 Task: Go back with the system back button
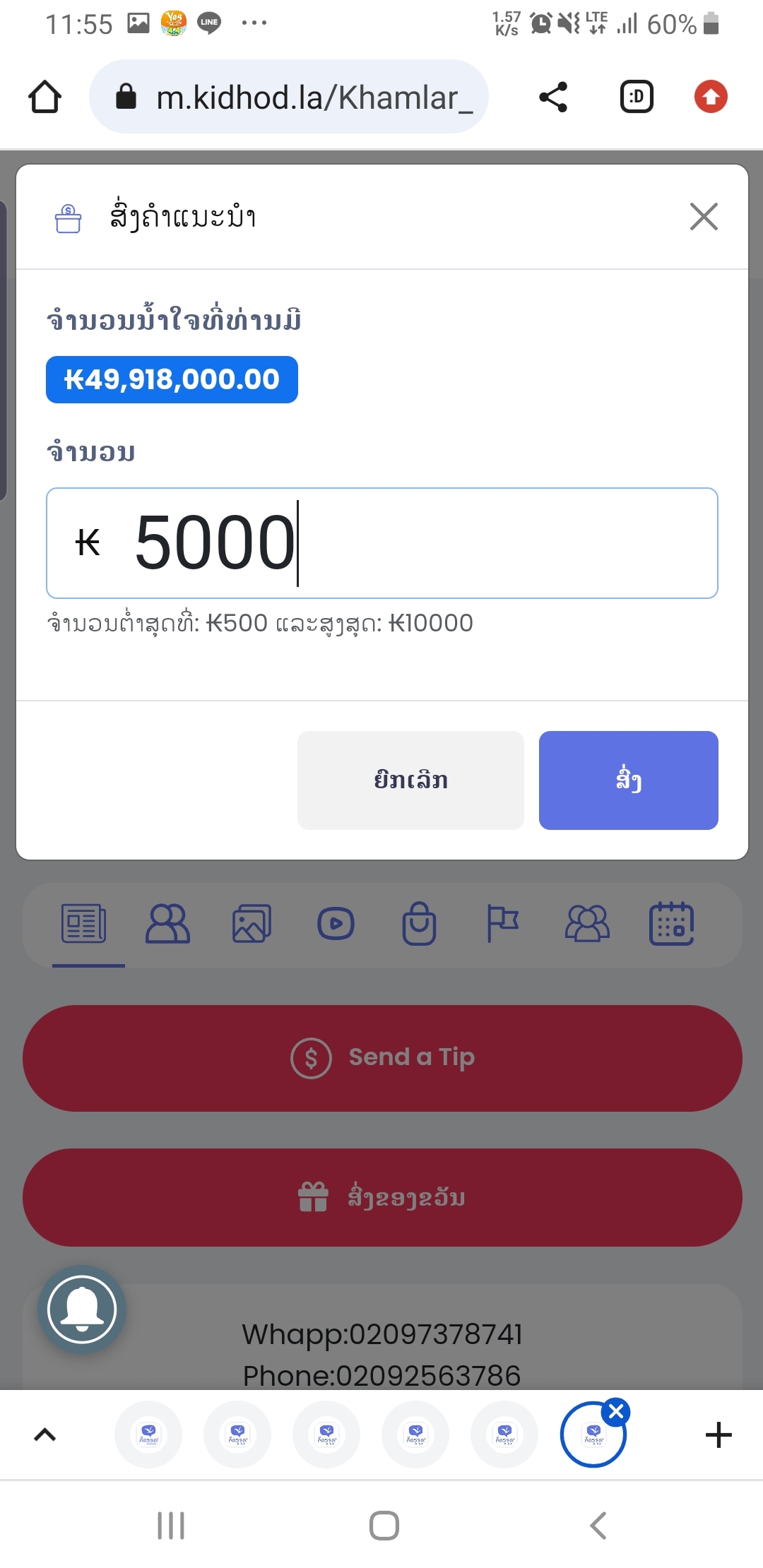coord(598,1526)
